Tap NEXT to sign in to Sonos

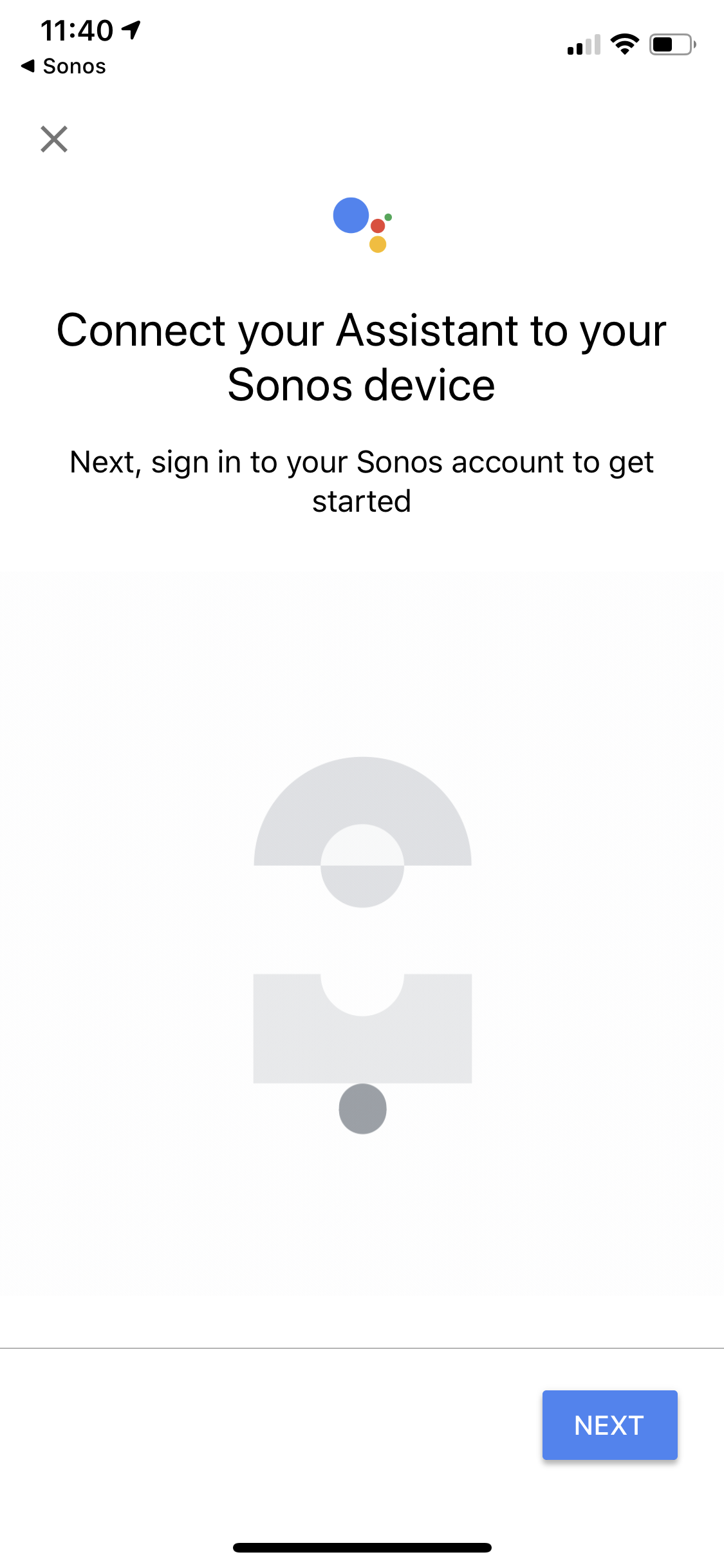pos(609,1424)
